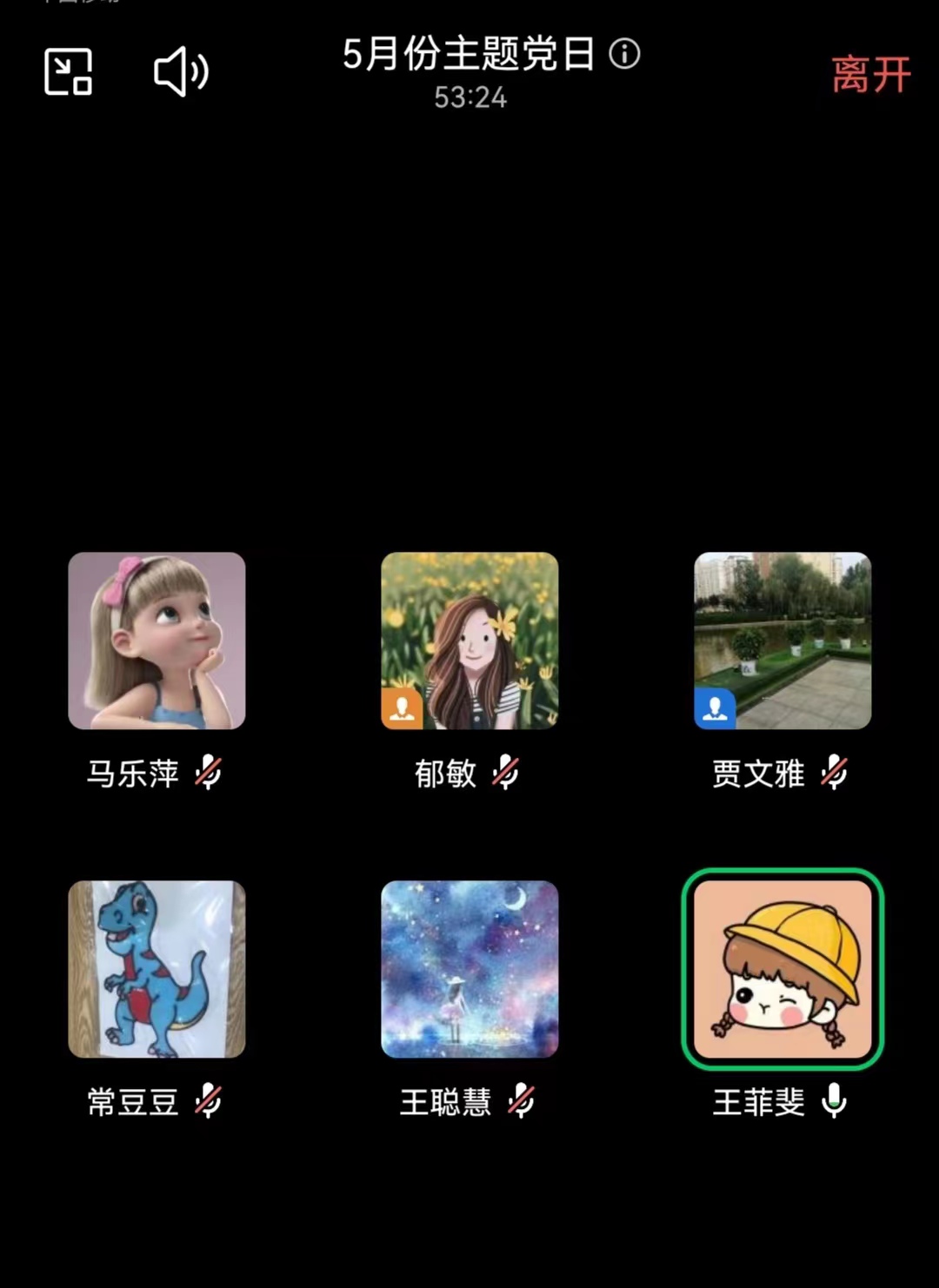Image resolution: width=939 pixels, height=1288 pixels.
Task: Open 王聪慧's starry avatar tile
Action: [469, 969]
